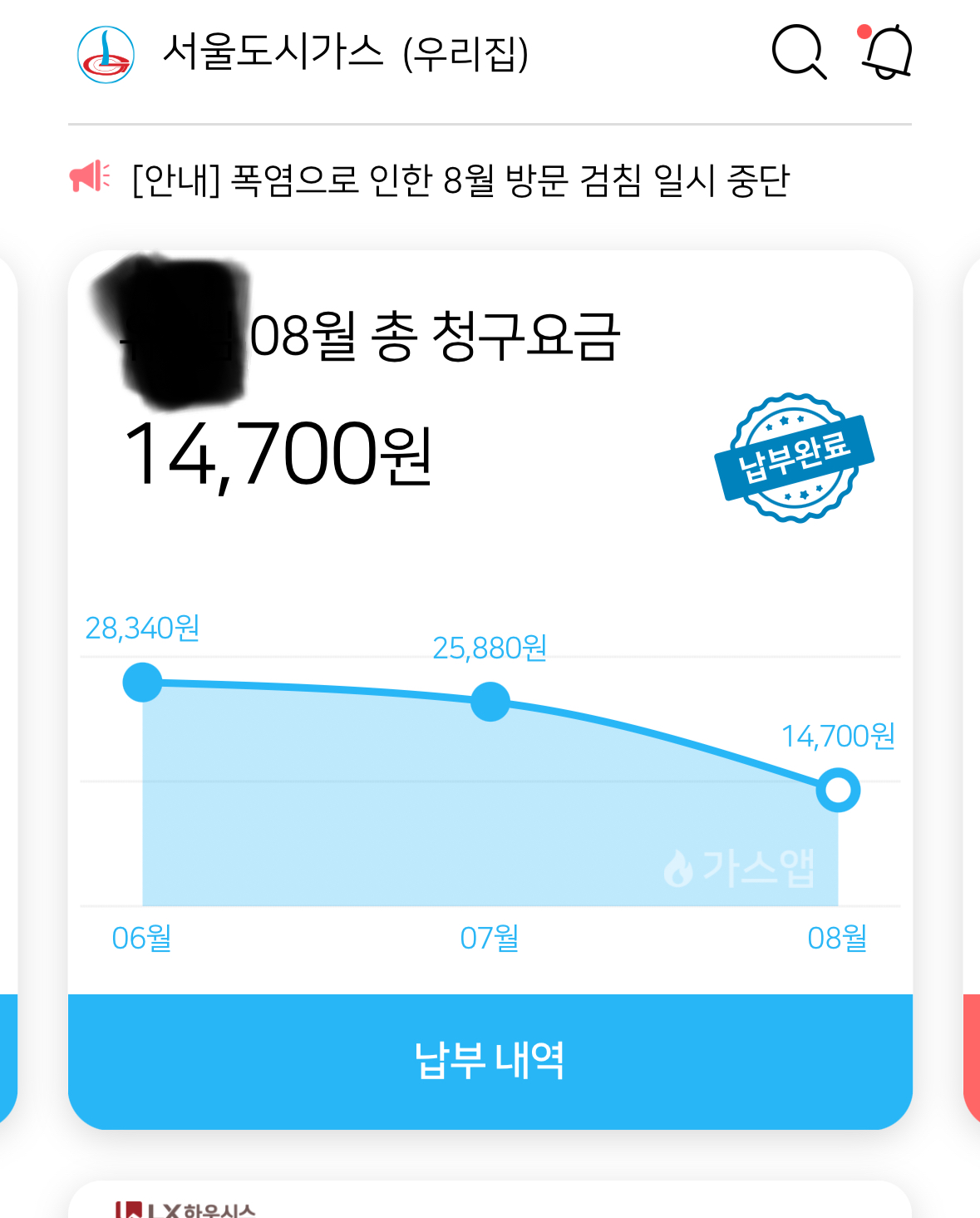Select the 07월 point on the chart
Screen dimensions: 980x1218
point(490,702)
